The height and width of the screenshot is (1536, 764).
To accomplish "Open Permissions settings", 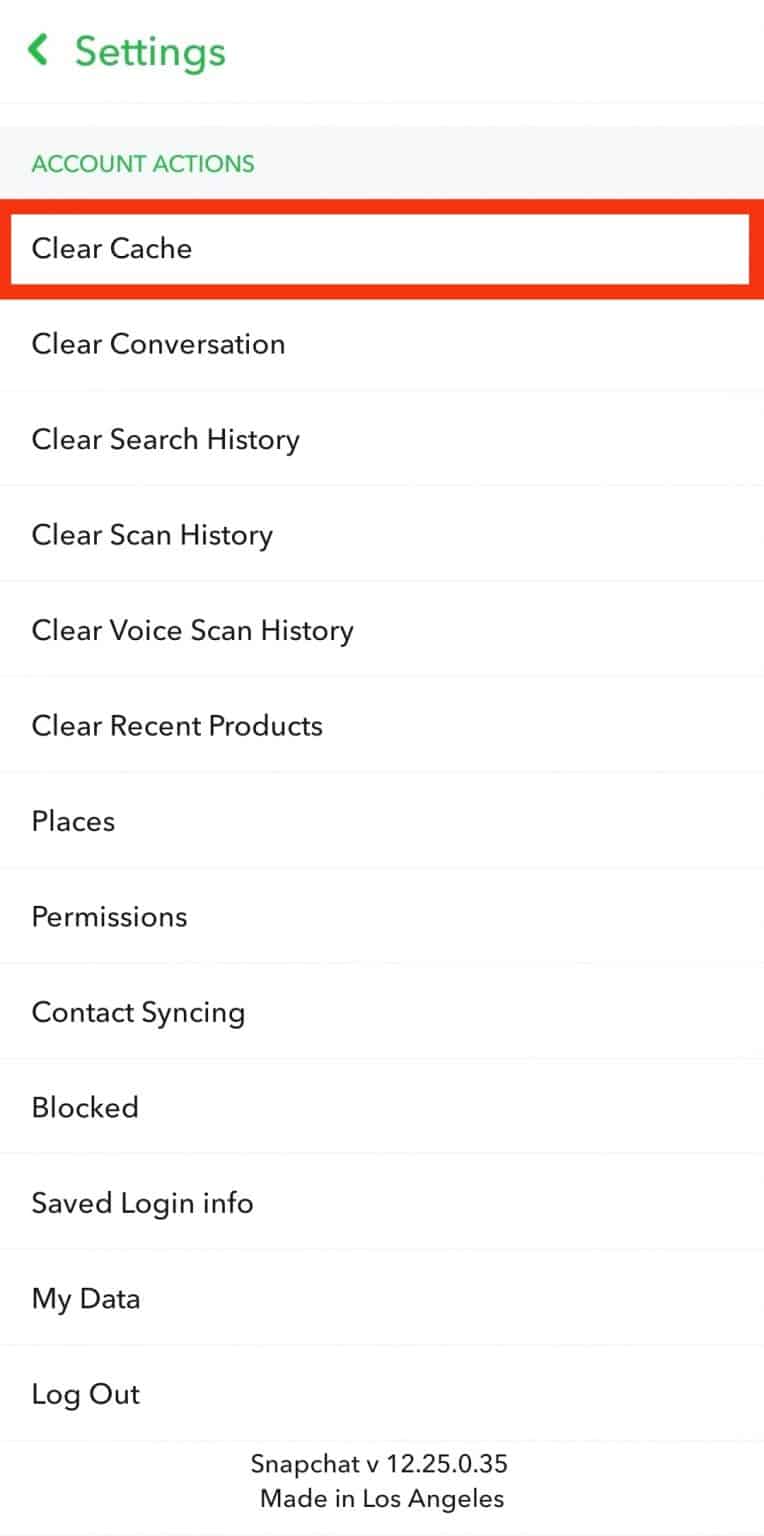I will click(109, 916).
